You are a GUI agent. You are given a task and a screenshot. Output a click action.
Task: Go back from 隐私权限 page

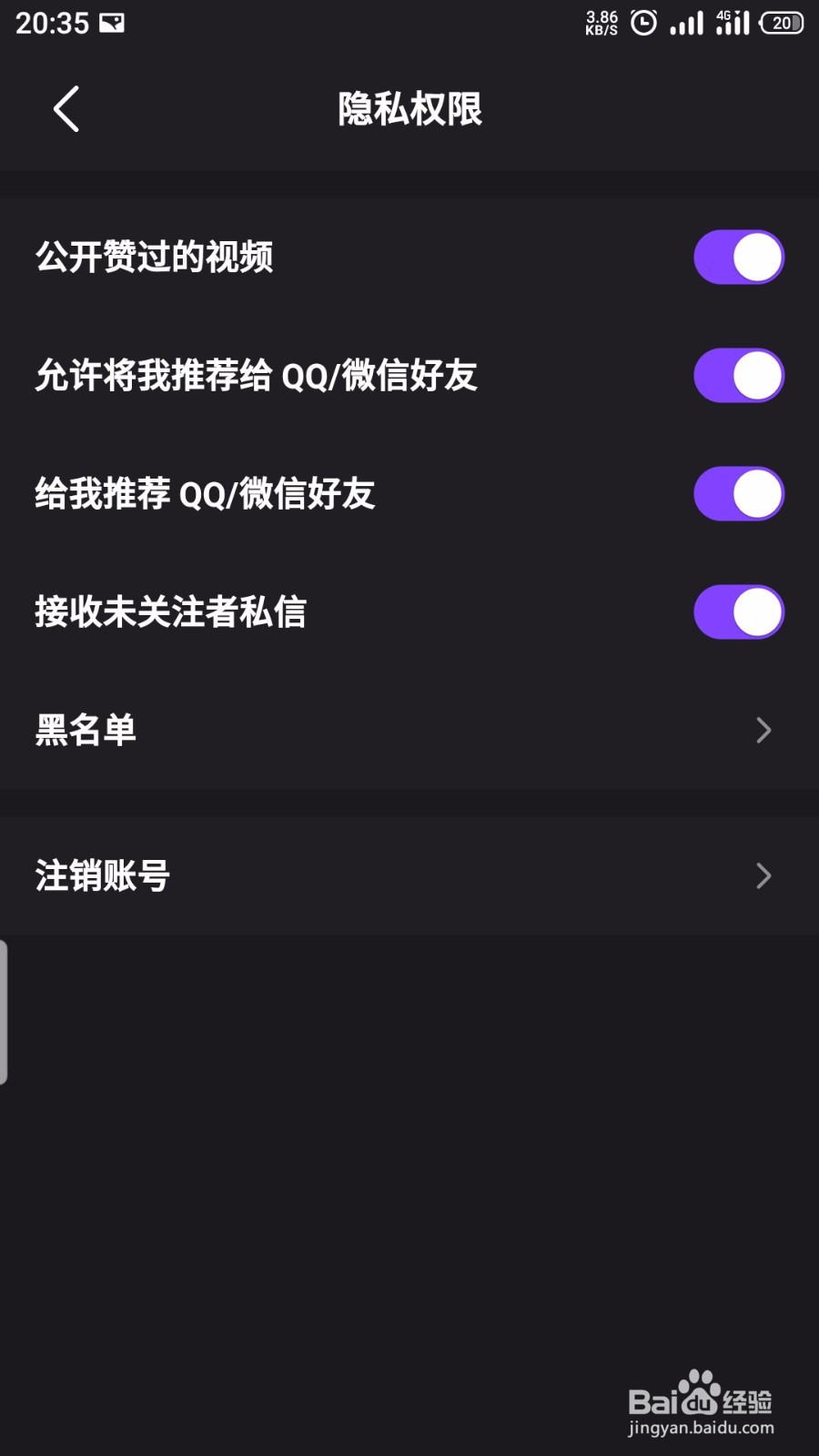[66, 109]
